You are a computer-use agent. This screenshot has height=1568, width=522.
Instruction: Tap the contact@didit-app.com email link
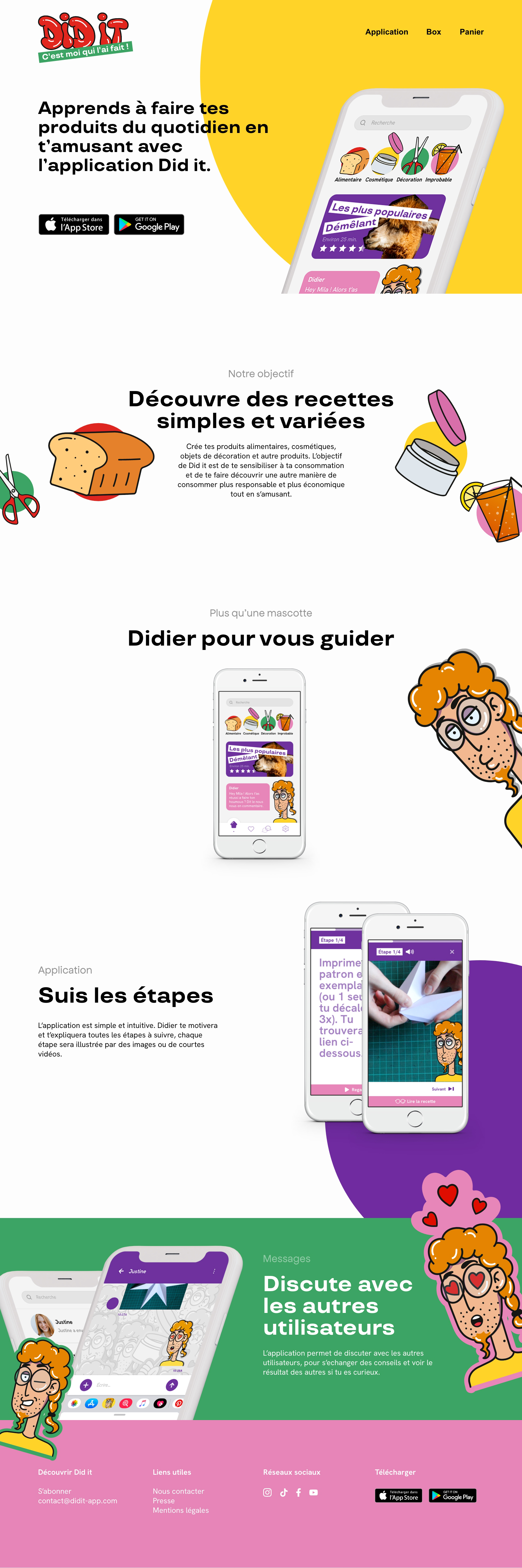coord(77,1501)
